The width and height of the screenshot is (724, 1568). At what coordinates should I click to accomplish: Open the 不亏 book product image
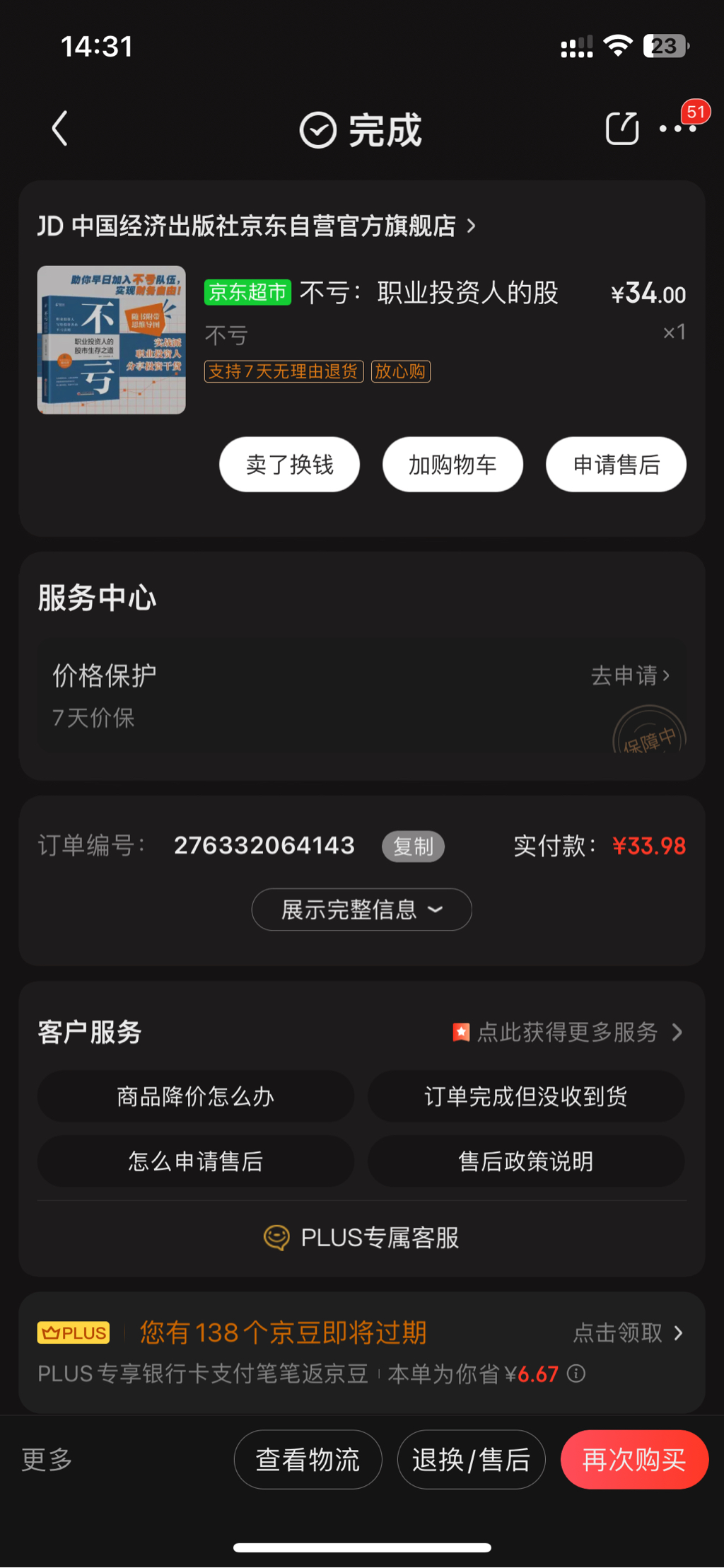tap(112, 340)
